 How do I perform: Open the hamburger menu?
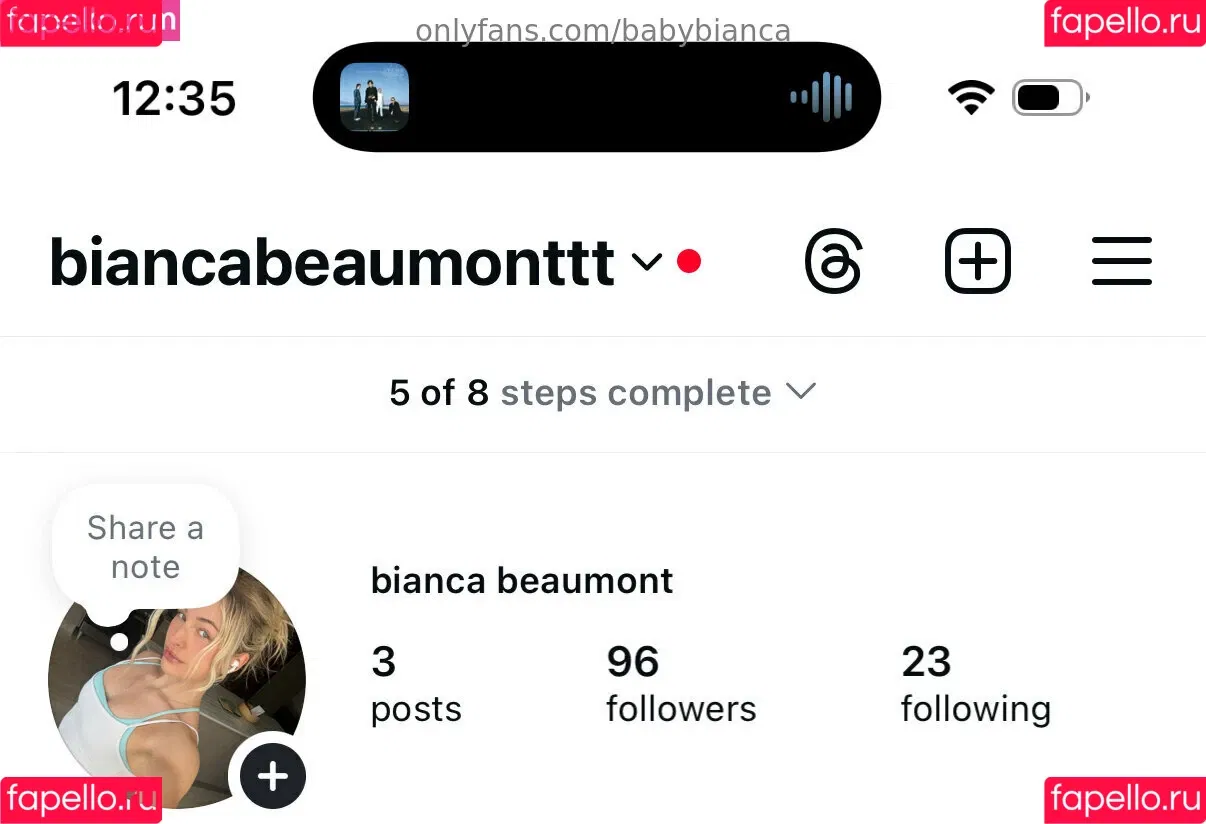[1121, 262]
